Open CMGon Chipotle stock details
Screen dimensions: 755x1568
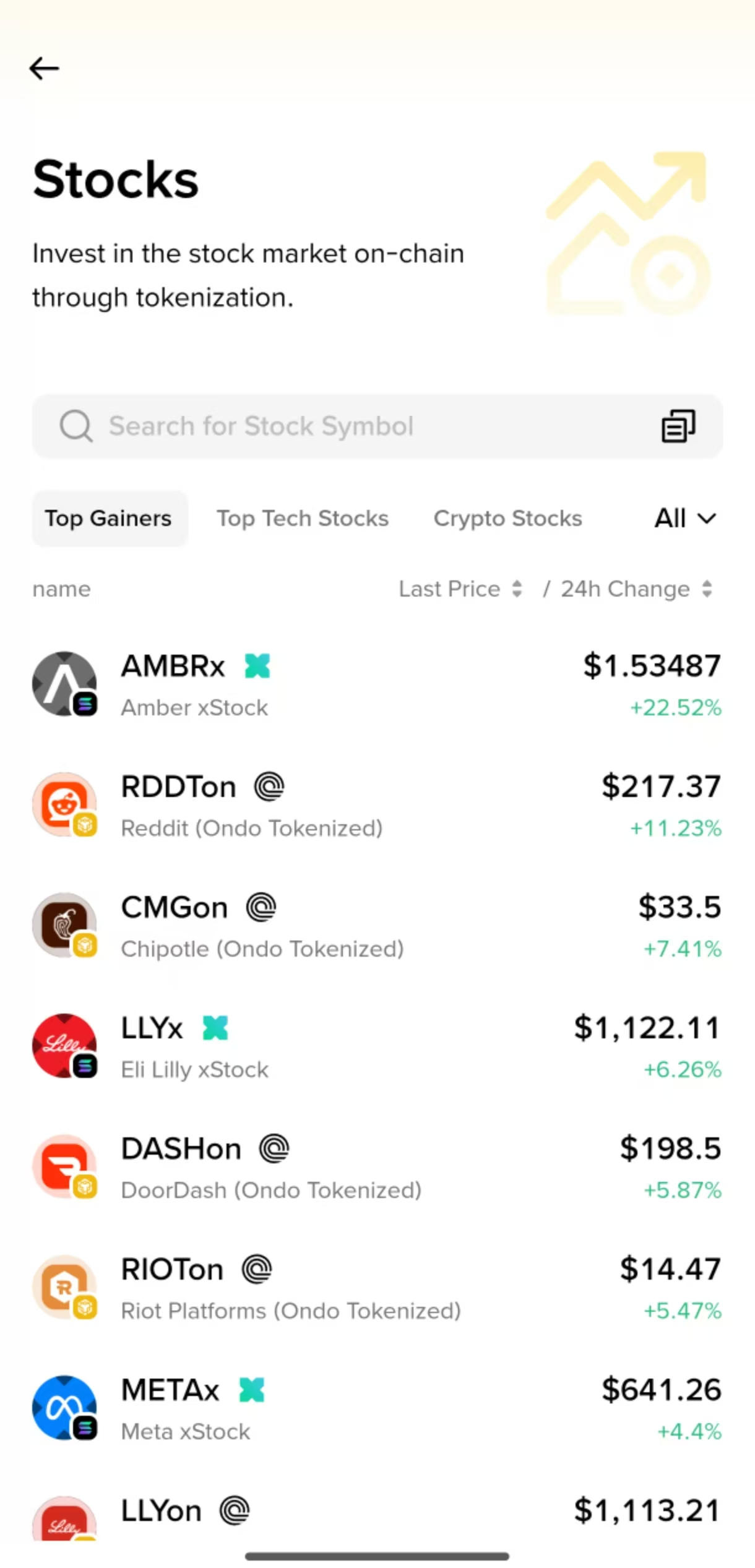click(x=376, y=926)
